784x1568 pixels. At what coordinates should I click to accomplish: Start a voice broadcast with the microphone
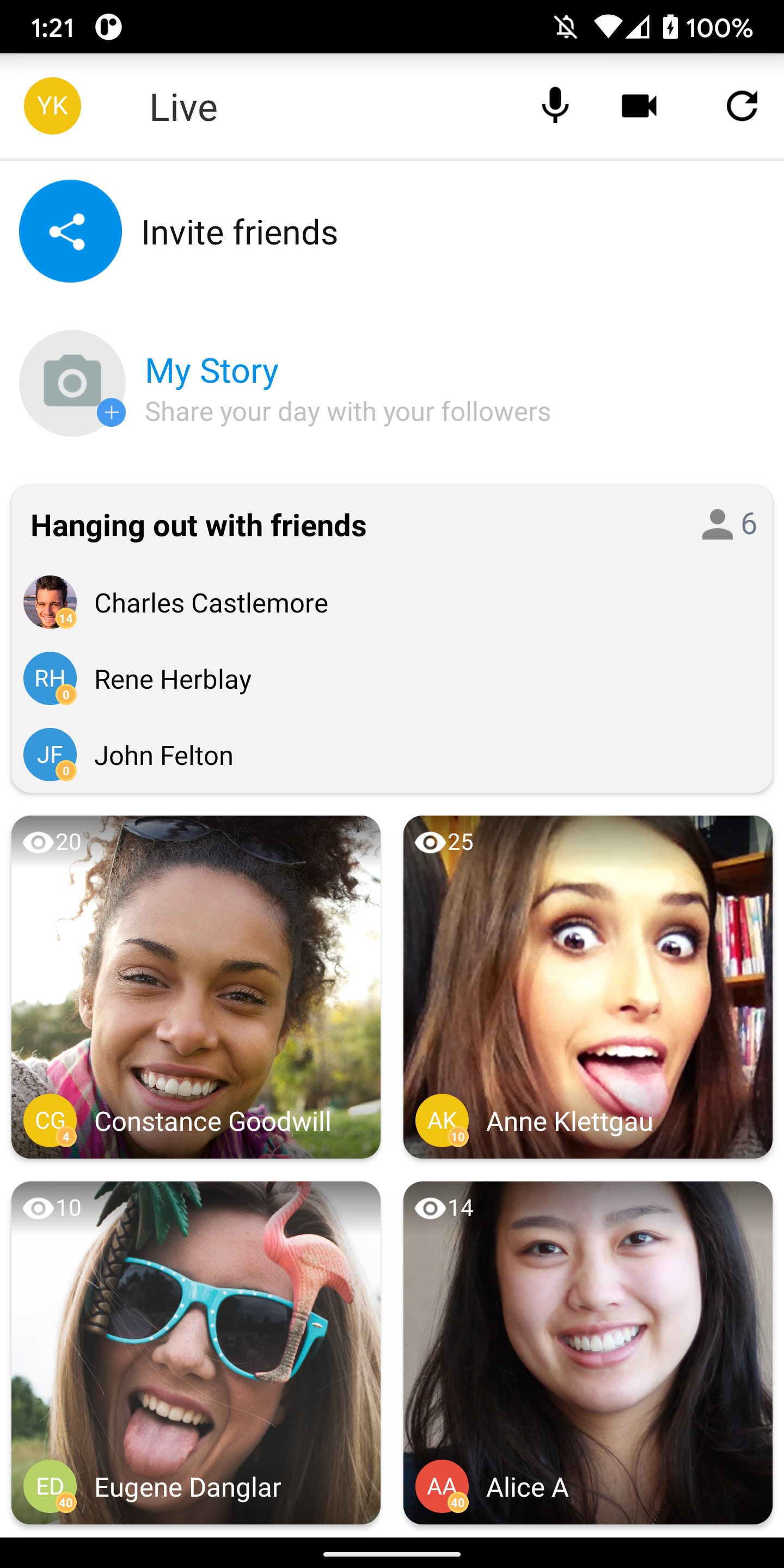pyautogui.click(x=555, y=106)
